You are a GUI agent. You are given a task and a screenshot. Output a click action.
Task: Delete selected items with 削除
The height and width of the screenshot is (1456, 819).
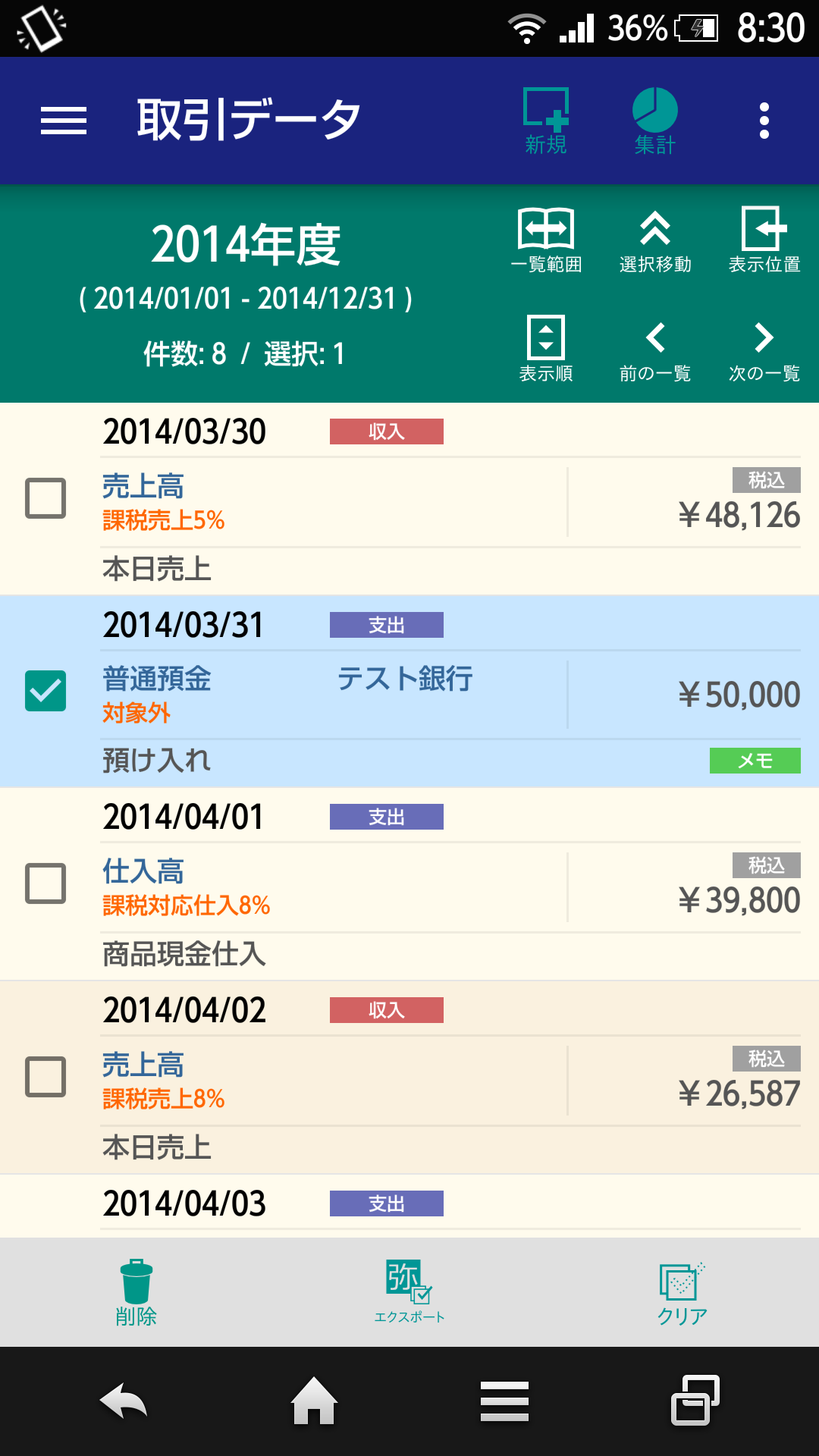tap(136, 1293)
